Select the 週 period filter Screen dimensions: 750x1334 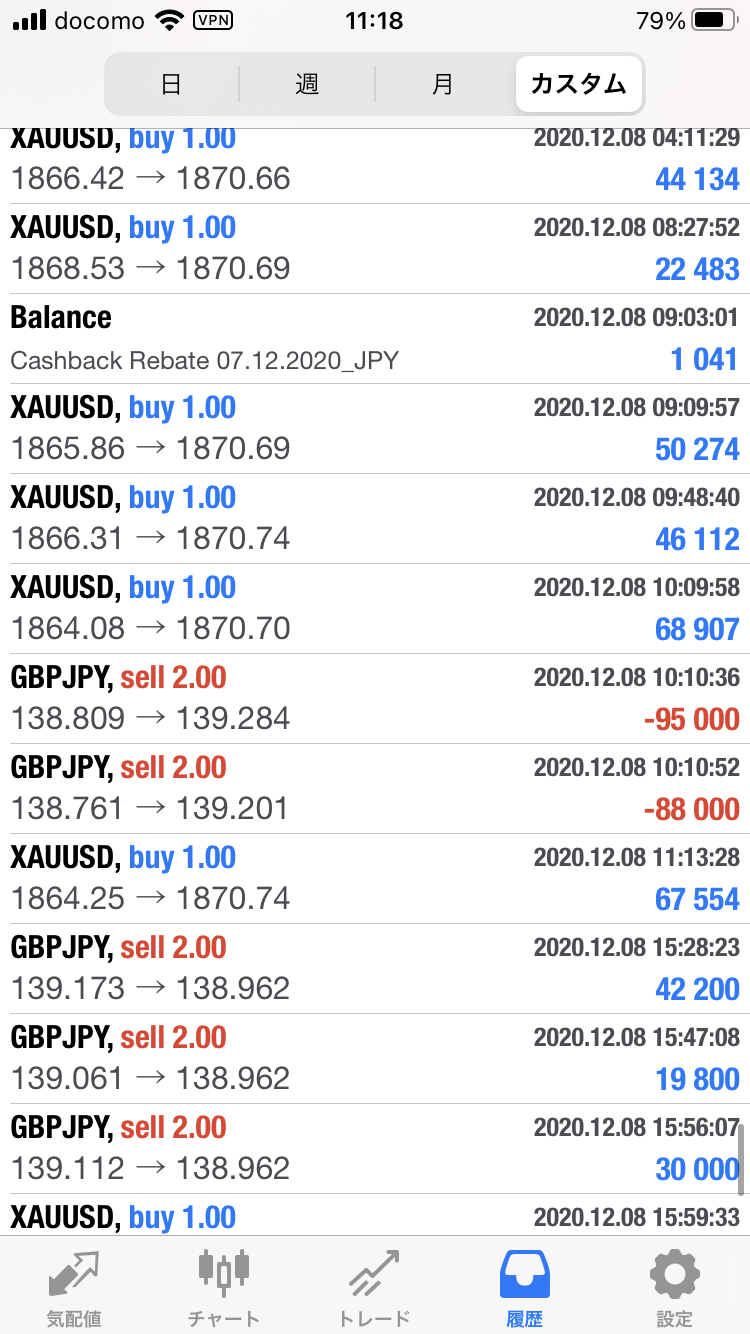(307, 84)
